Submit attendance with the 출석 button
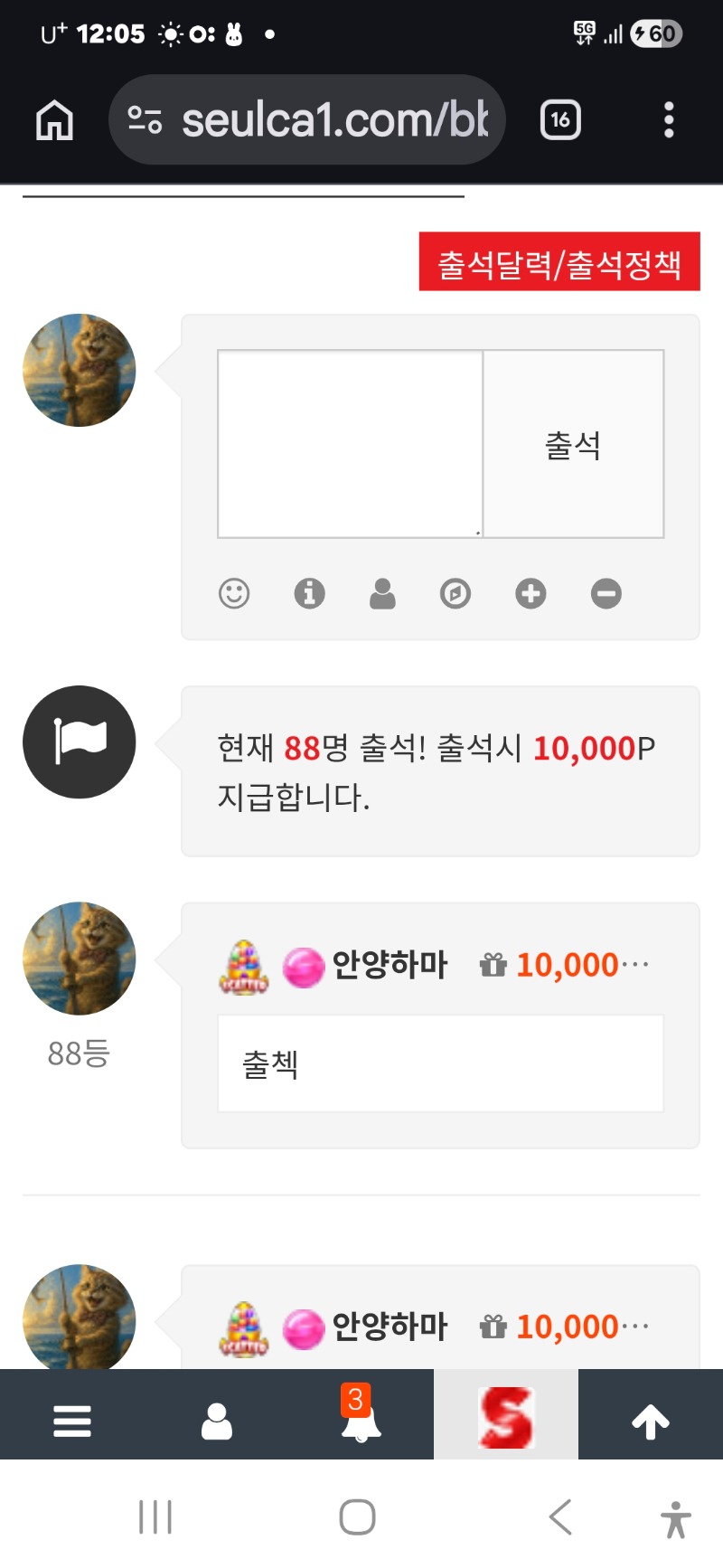This screenshot has width=723, height=1568. coord(573,444)
